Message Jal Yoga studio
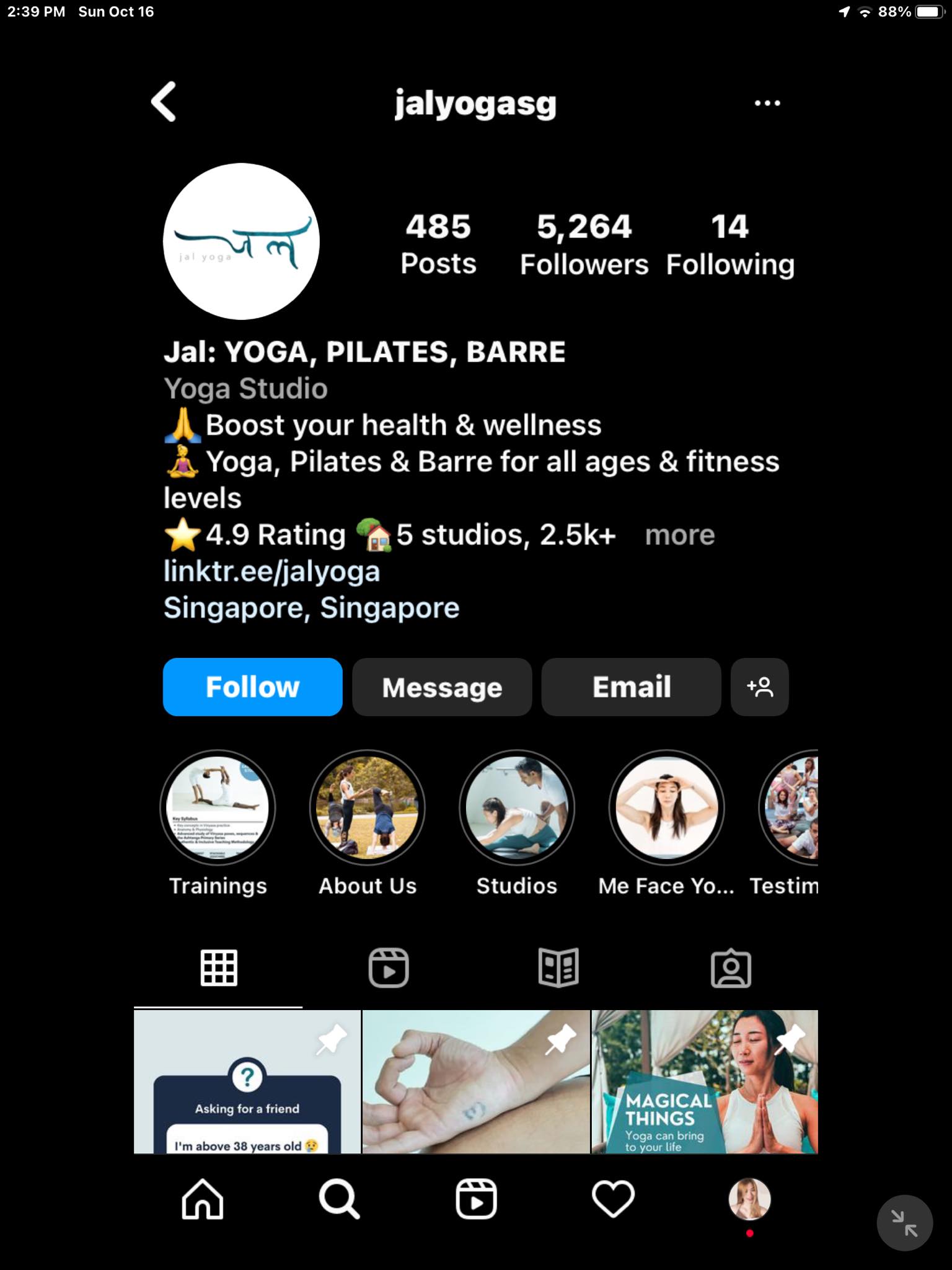The image size is (952, 1270). 442,687
